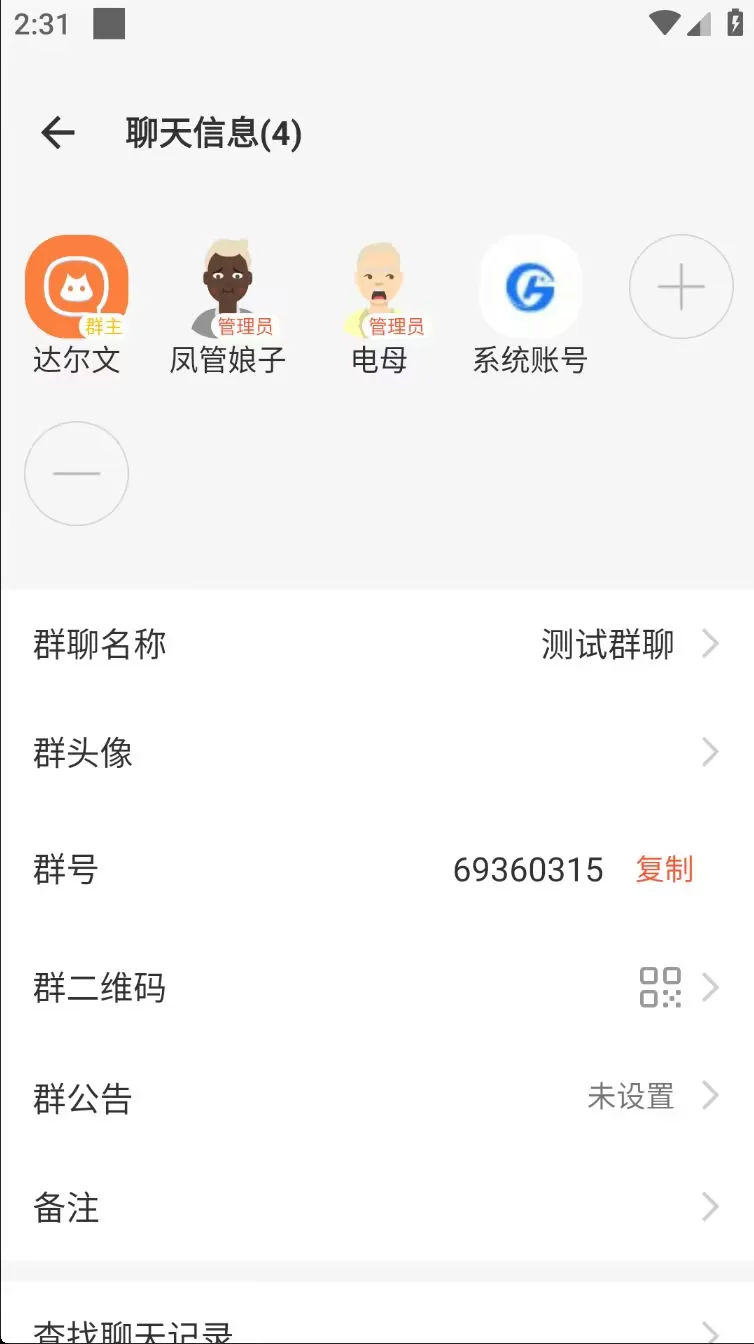This screenshot has height=1344, width=754.
Task: Open 电母's member profile
Action: [x=379, y=287]
